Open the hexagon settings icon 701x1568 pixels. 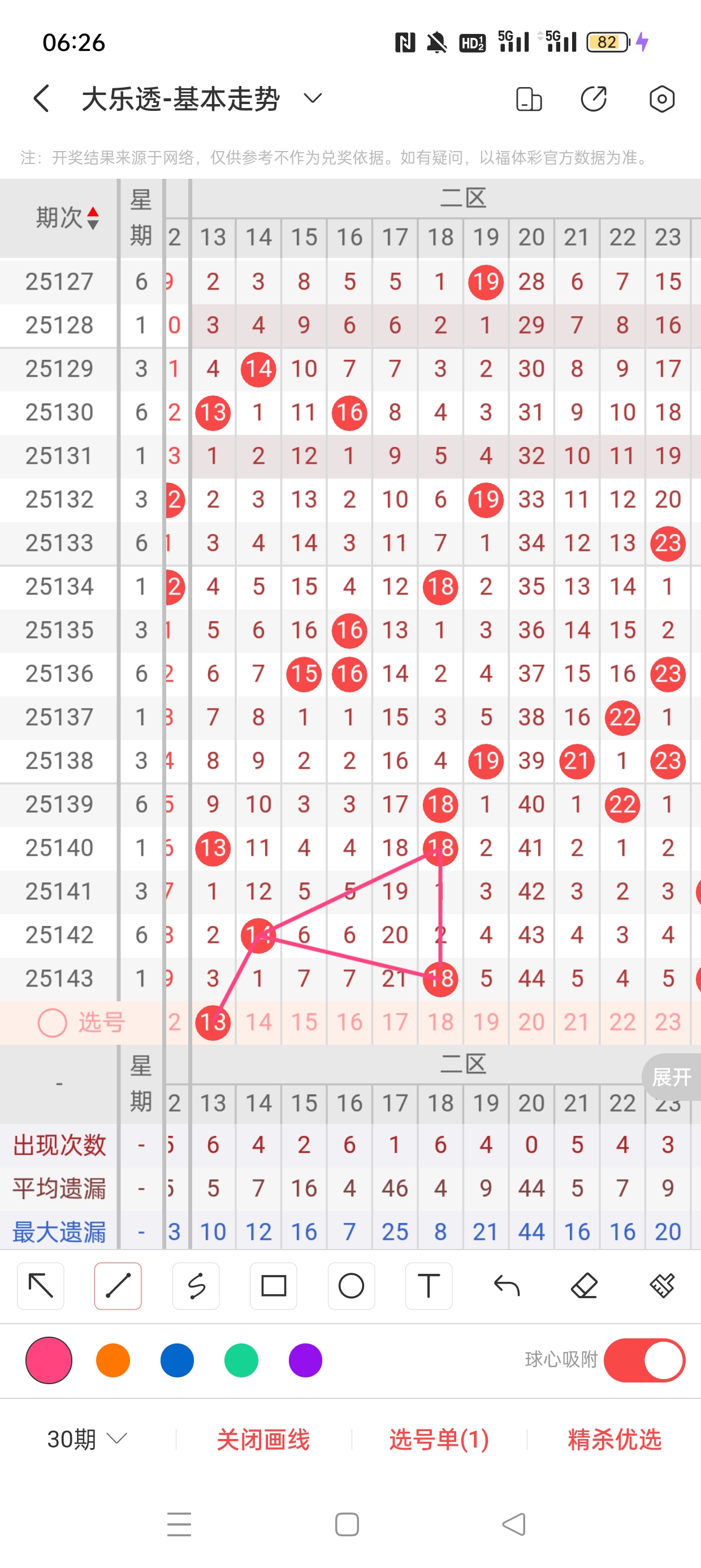[661, 98]
